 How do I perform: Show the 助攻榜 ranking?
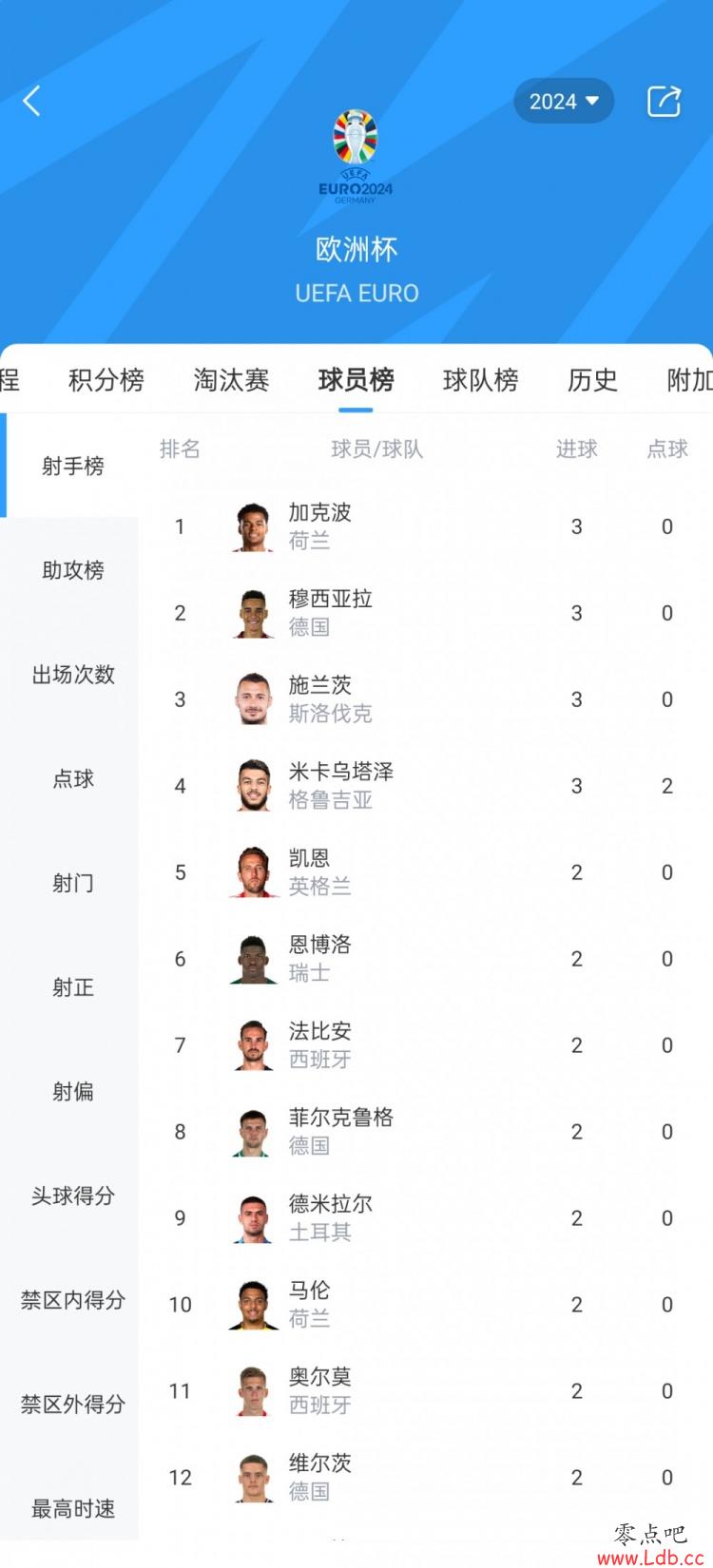pos(72,570)
